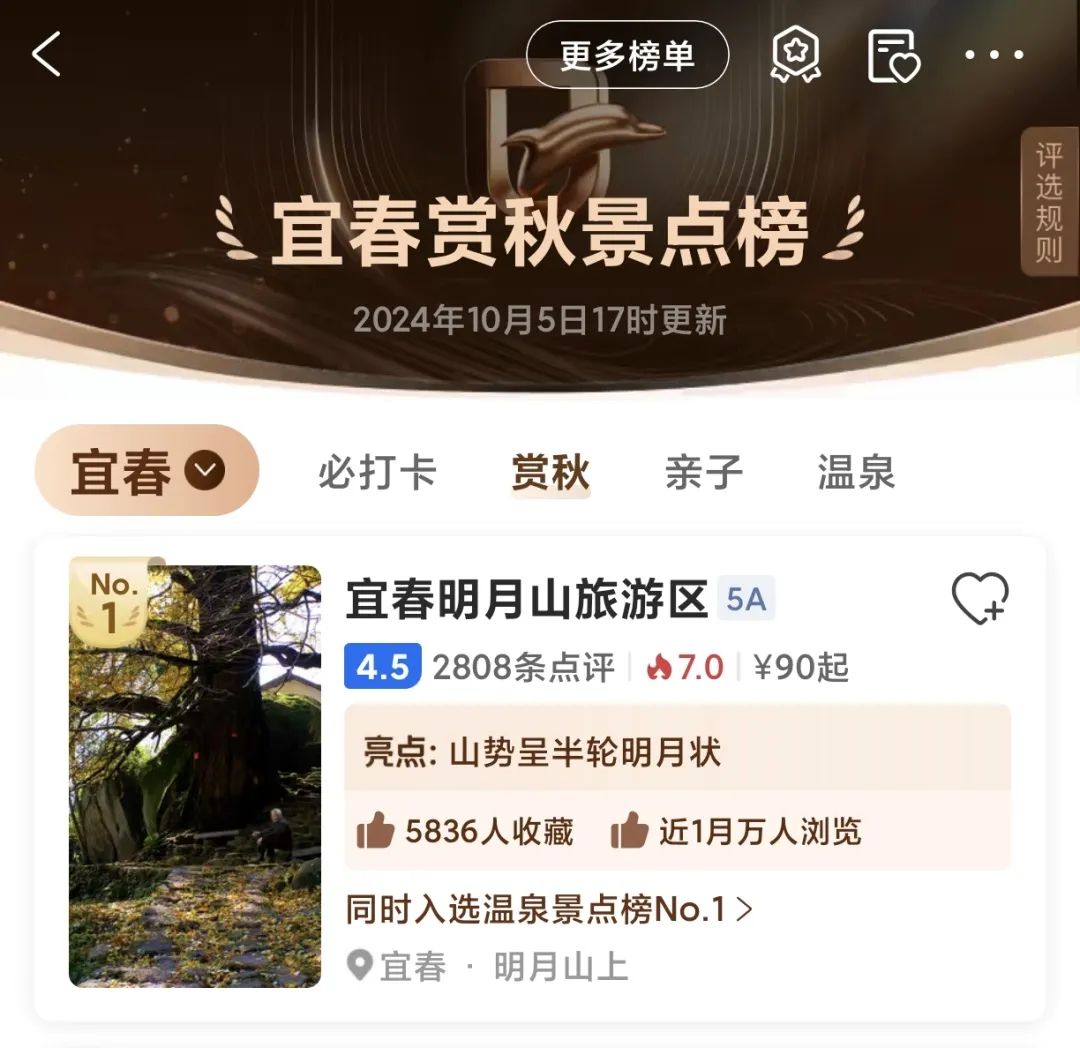The image size is (1080, 1048).
Task: Expand the 宜春 city dropdown
Action: click(147, 471)
